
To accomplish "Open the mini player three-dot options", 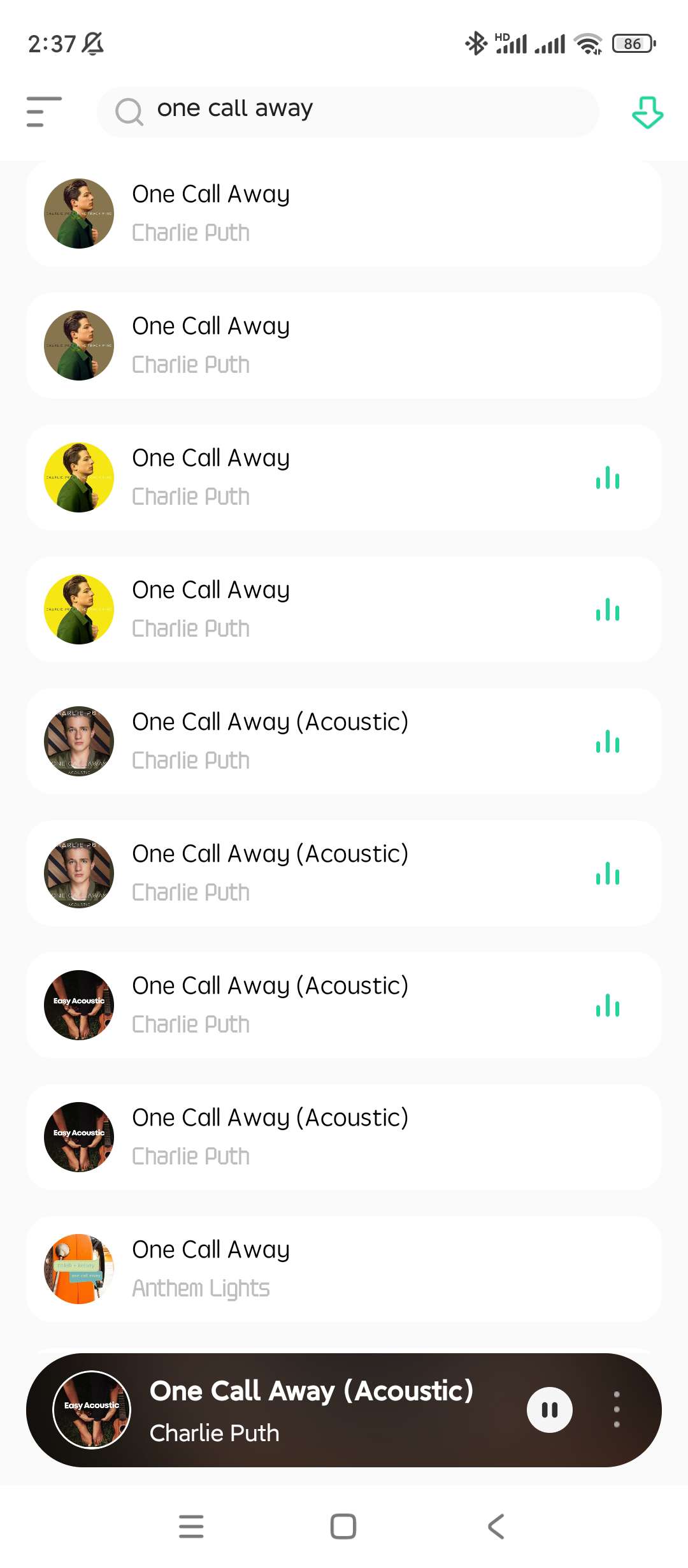I will click(x=616, y=1410).
